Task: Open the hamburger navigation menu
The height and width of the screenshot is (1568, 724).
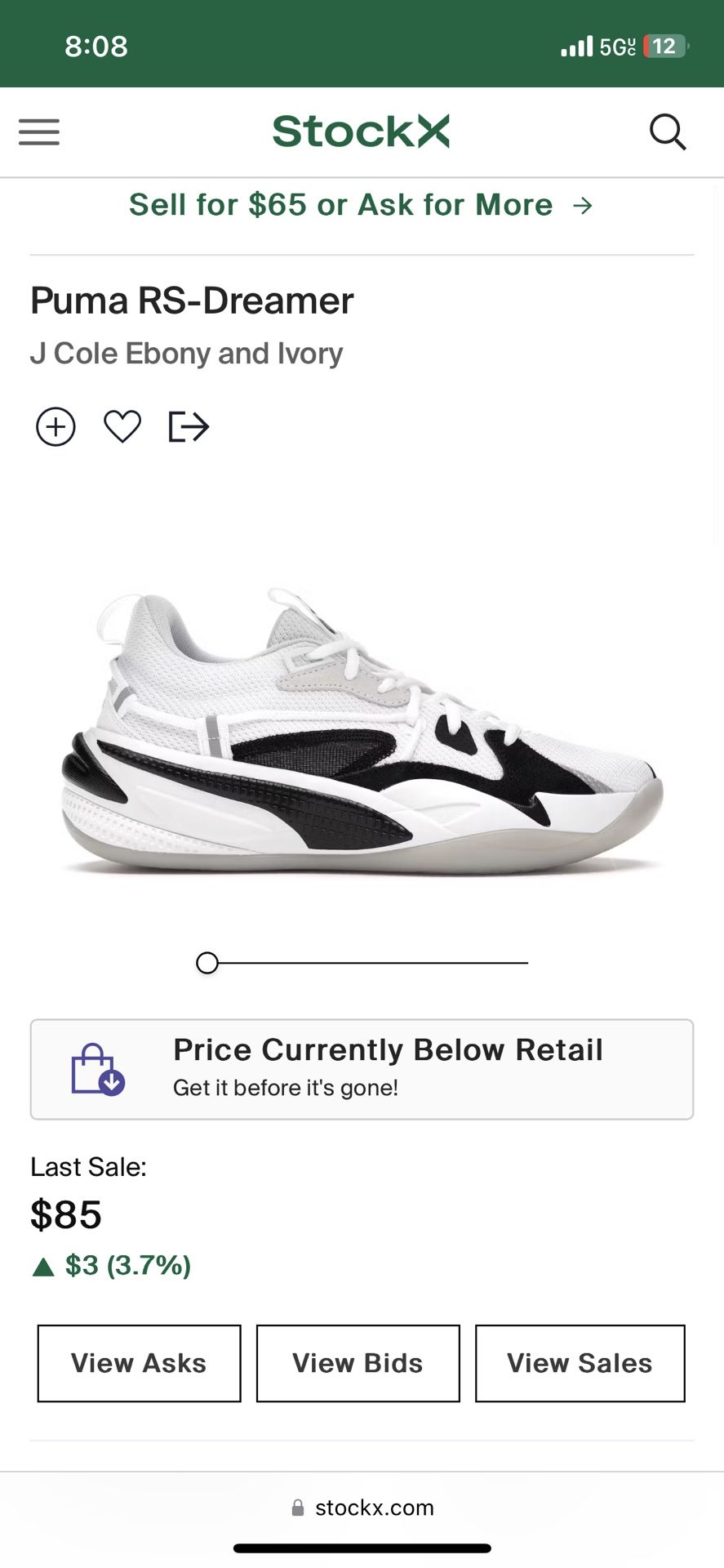Action: [38, 132]
